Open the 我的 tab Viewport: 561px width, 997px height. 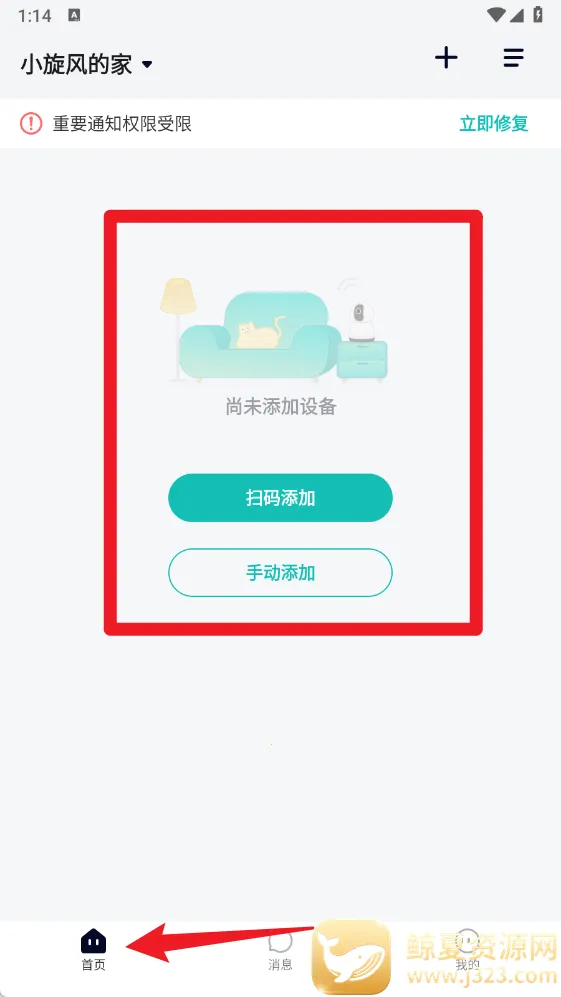pyautogui.click(x=468, y=950)
